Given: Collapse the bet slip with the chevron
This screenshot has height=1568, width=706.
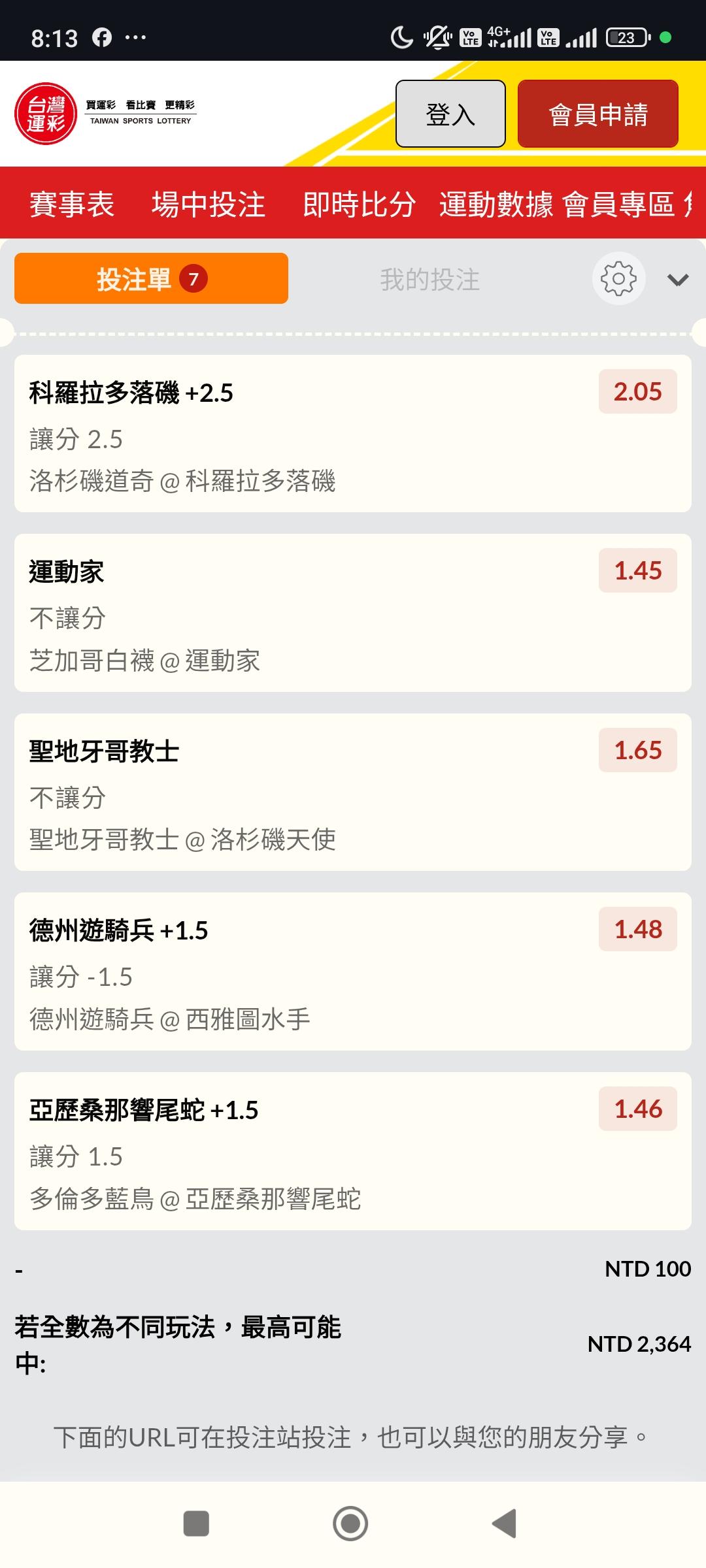Looking at the screenshot, I should tap(678, 280).
